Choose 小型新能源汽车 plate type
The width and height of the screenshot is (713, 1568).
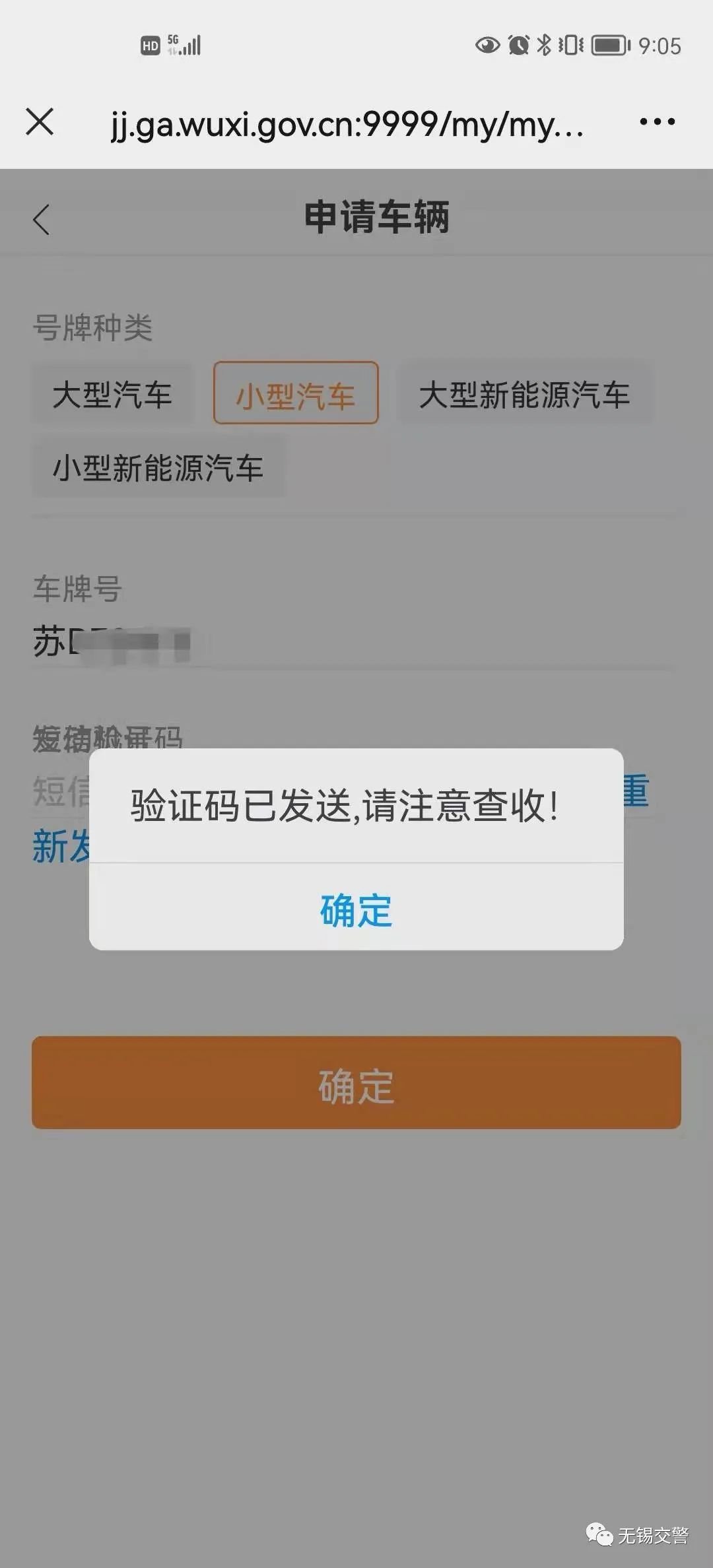158,467
